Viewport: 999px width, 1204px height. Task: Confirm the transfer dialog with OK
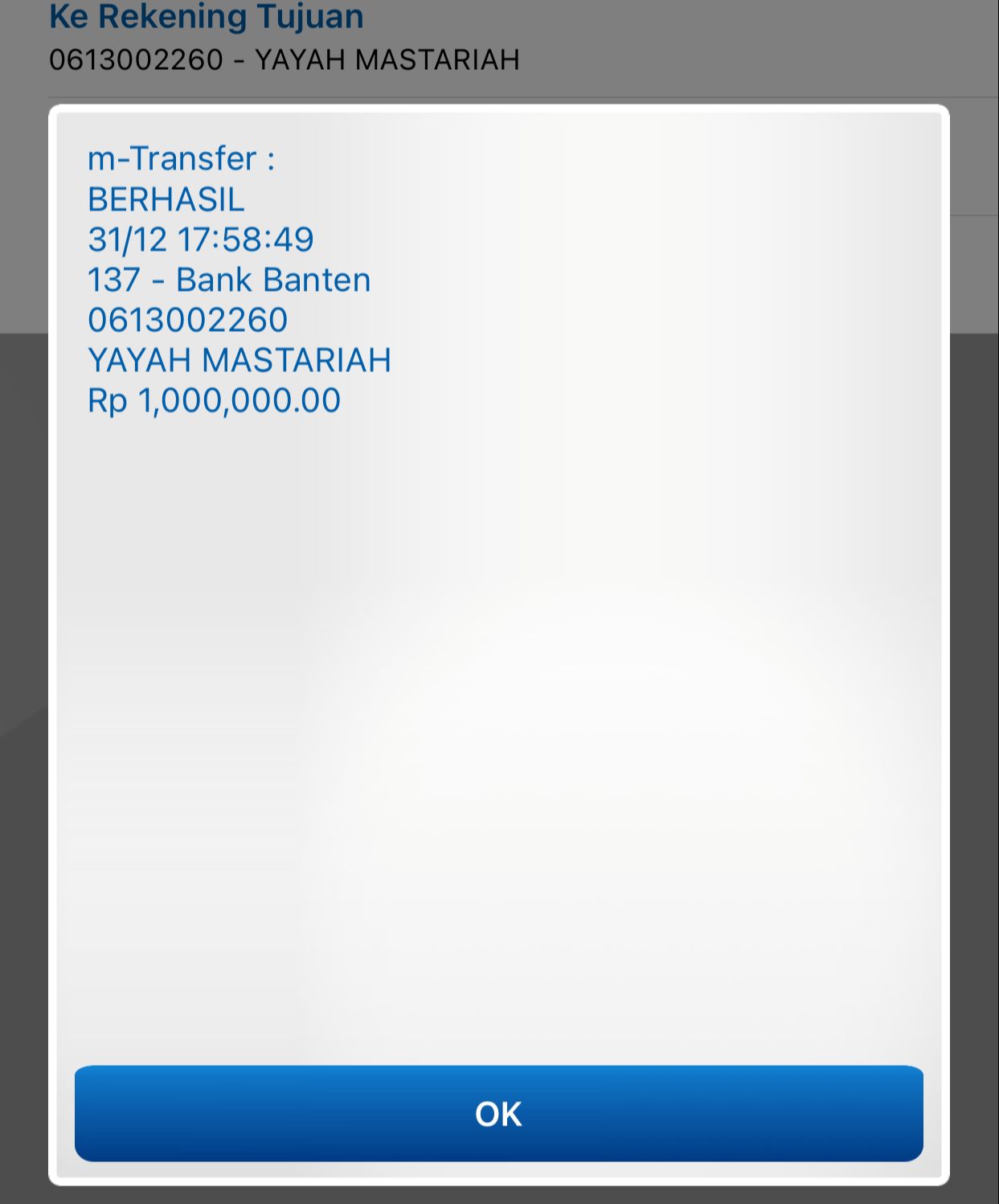click(x=498, y=1113)
